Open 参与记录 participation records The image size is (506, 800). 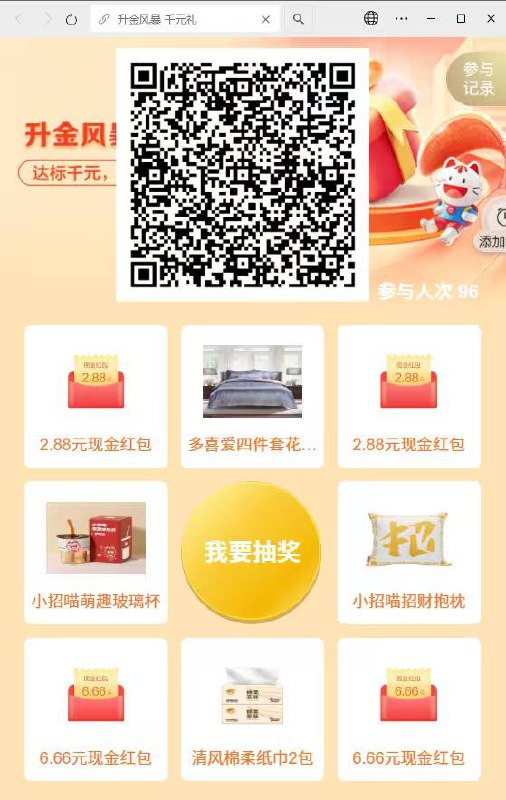(477, 79)
